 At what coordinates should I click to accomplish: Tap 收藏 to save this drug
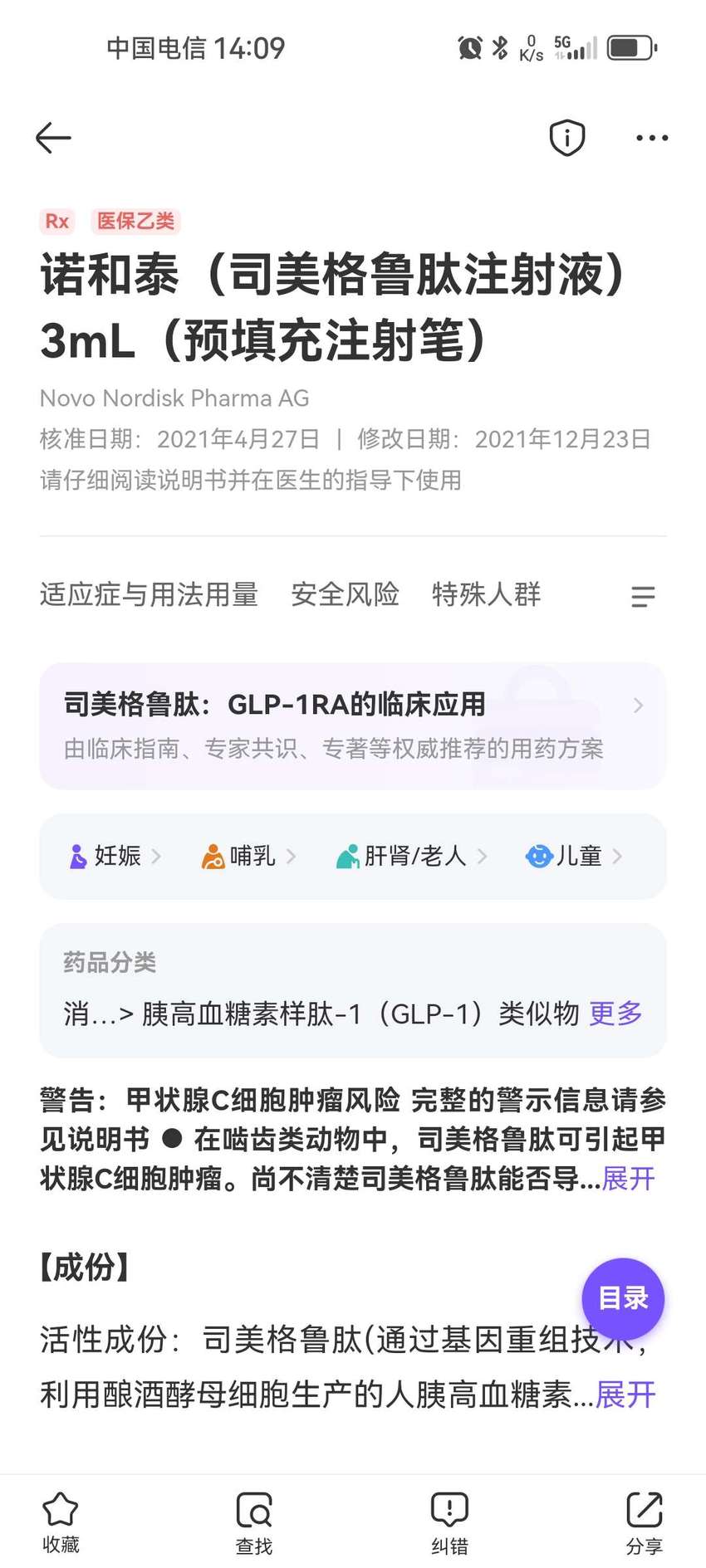pos(61,1523)
